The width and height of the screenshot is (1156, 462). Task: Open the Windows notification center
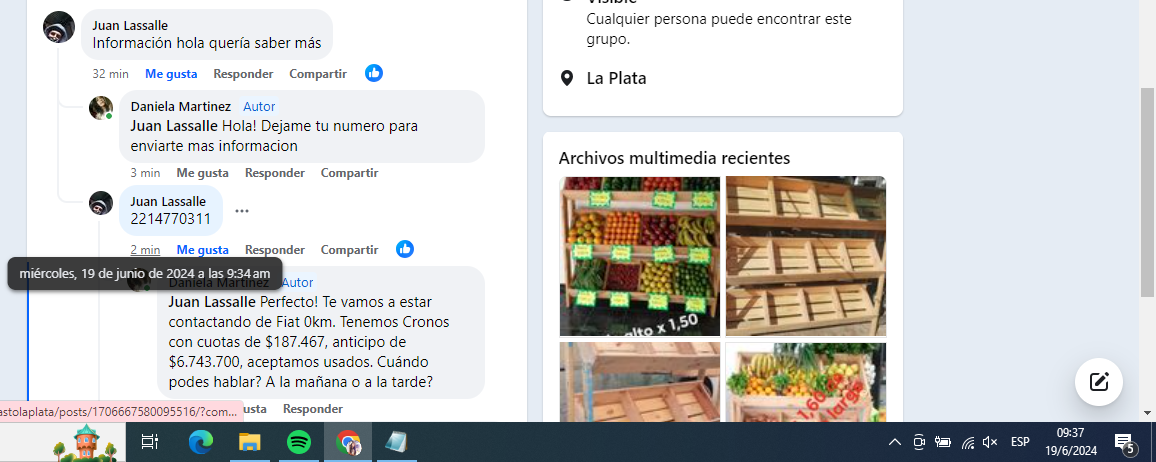coord(1124,442)
